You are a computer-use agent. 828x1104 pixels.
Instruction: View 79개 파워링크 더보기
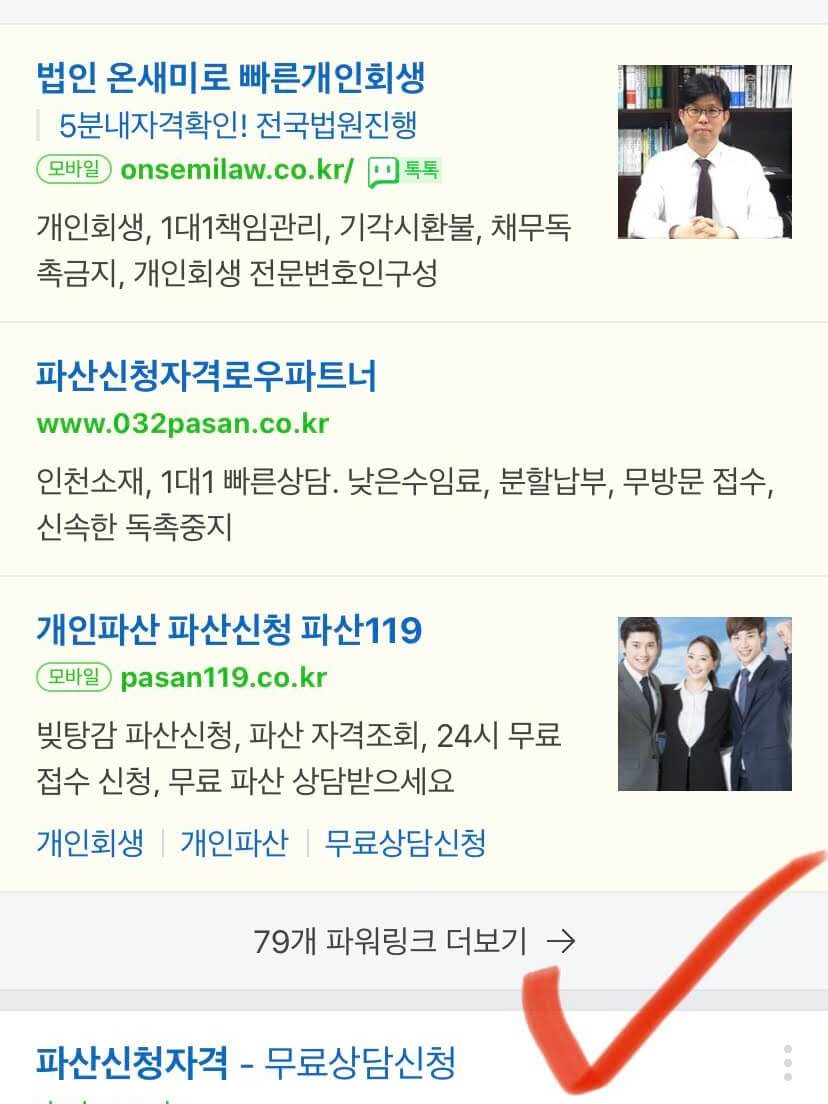click(x=413, y=941)
